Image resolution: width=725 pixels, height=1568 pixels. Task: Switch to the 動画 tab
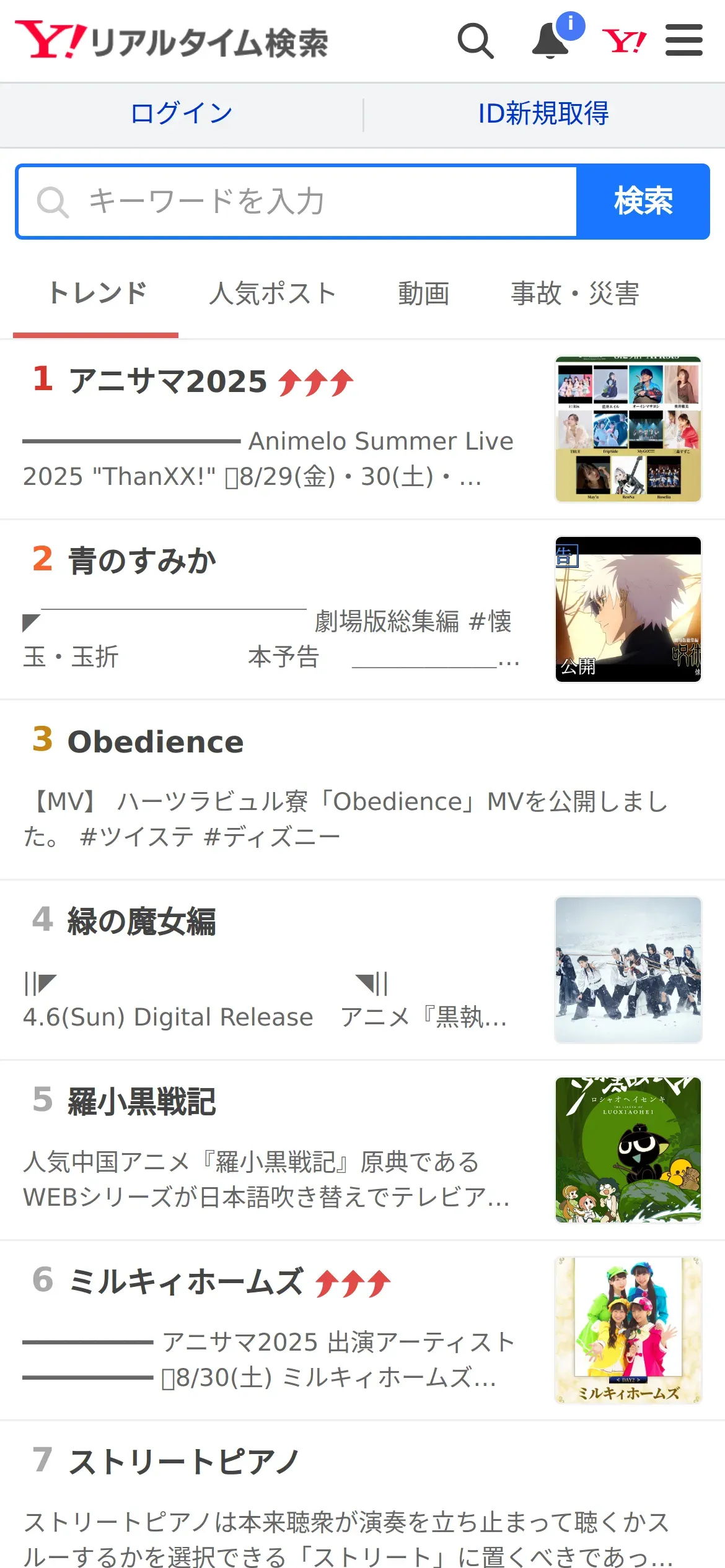[x=424, y=294]
